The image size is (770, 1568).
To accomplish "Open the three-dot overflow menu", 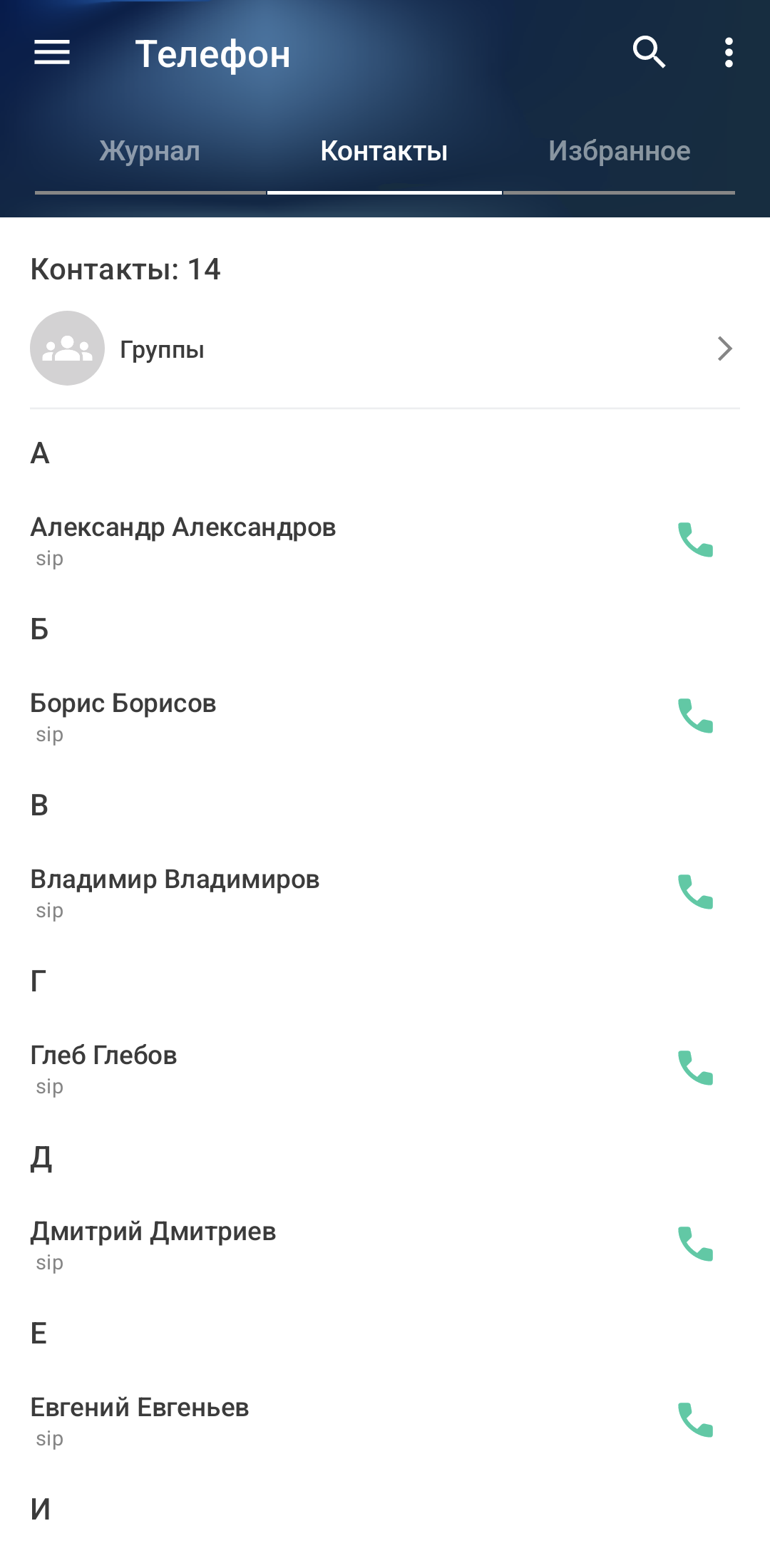I will coord(728,53).
